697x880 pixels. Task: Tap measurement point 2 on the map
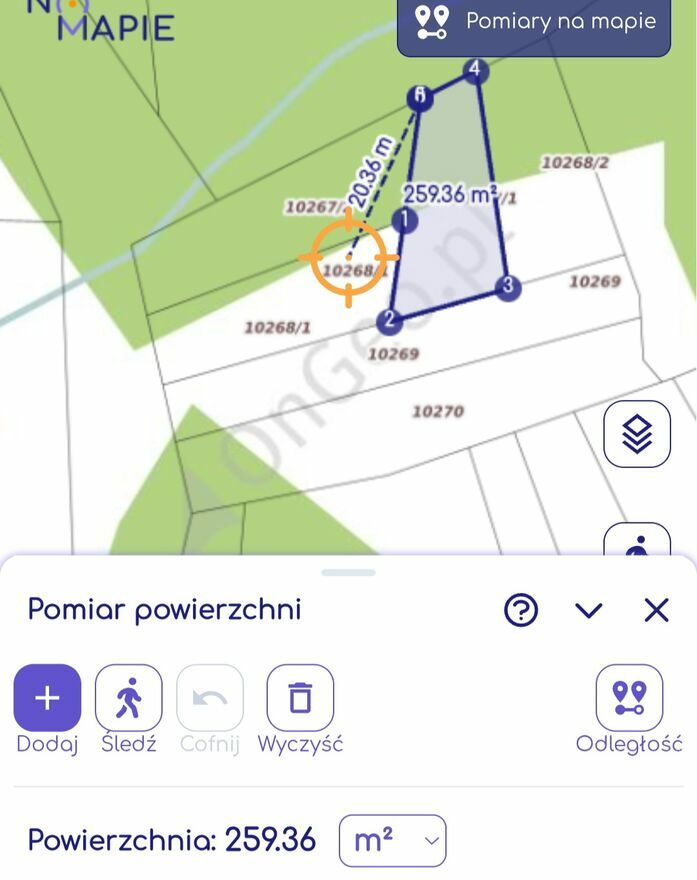(389, 321)
